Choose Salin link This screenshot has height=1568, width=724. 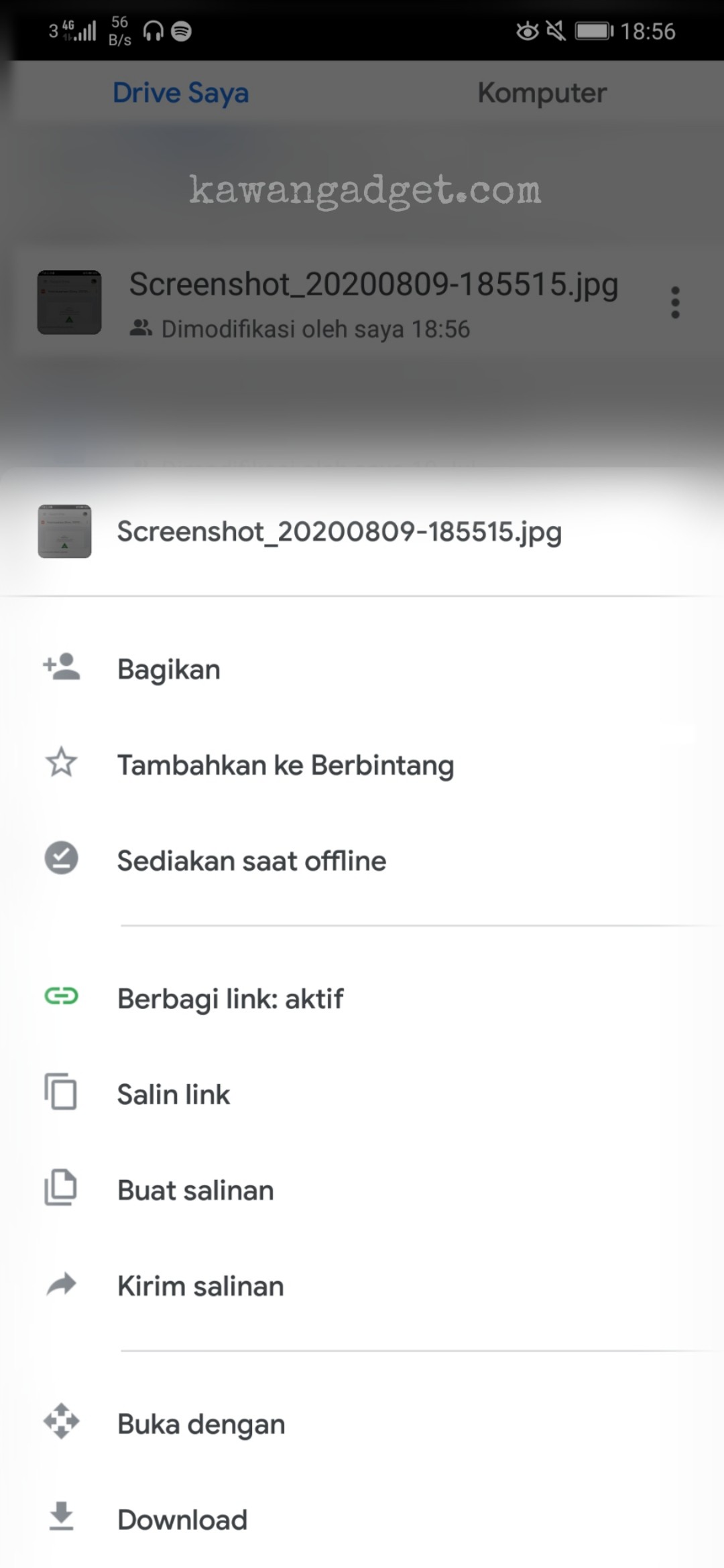(362, 1094)
